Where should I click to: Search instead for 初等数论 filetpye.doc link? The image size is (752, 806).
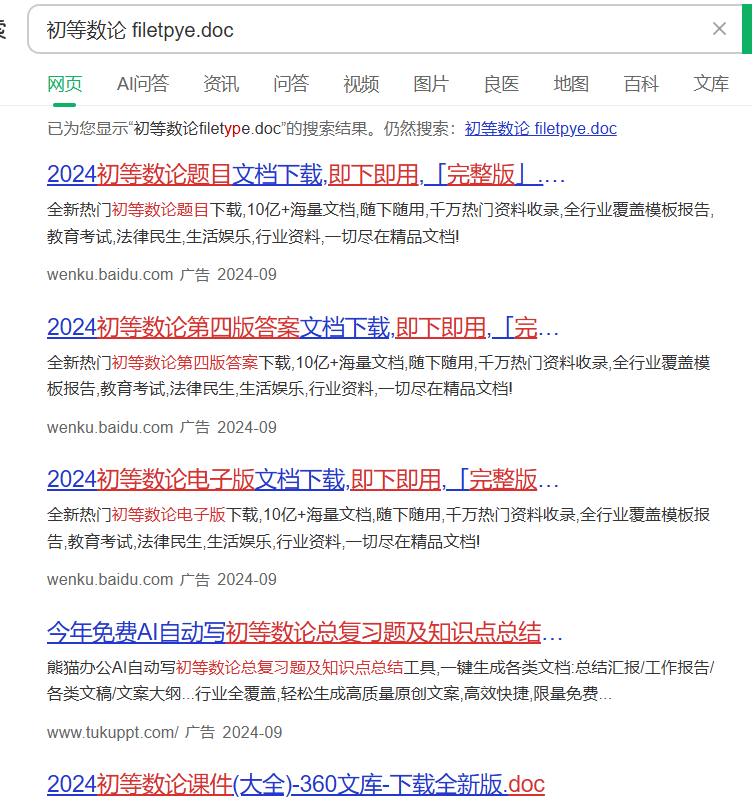click(x=540, y=128)
